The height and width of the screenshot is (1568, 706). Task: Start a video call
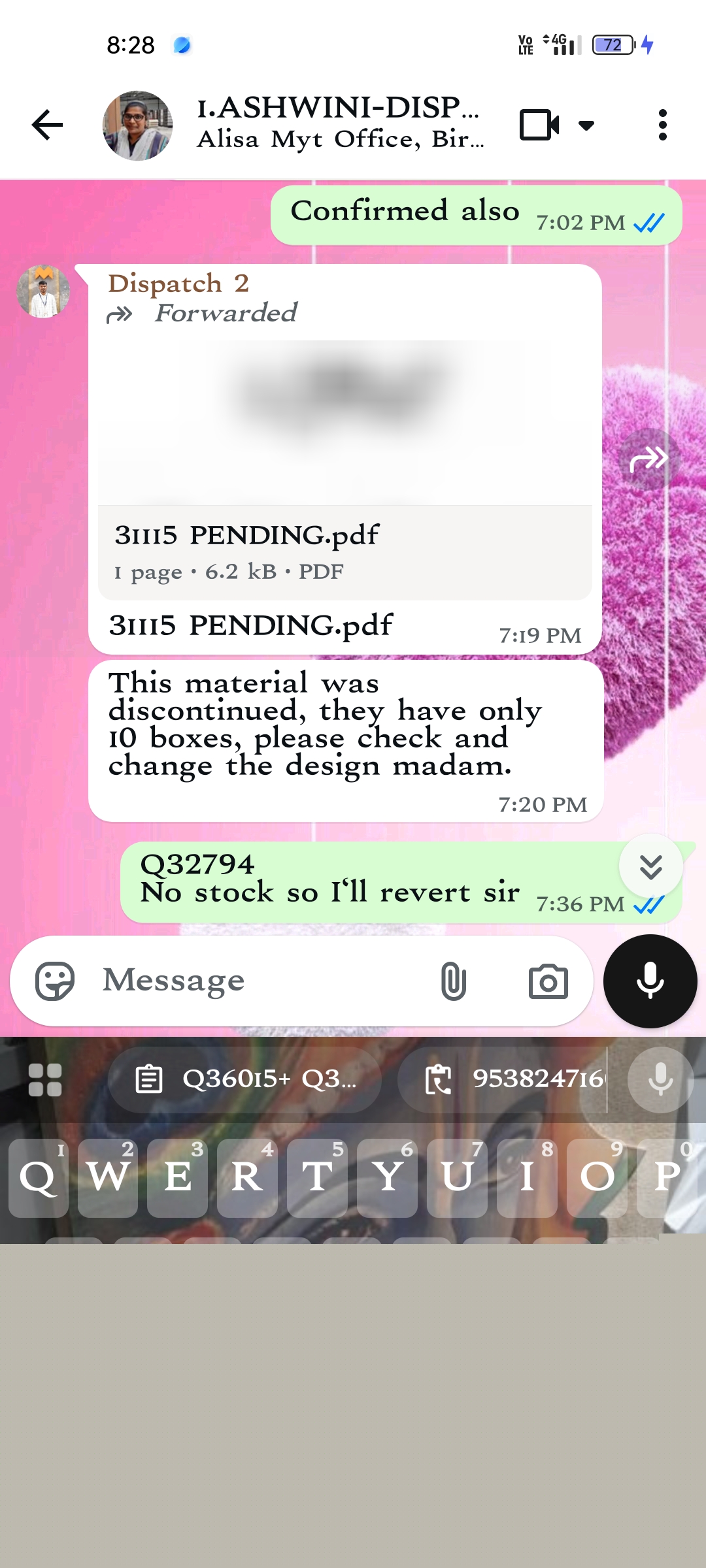click(x=539, y=125)
